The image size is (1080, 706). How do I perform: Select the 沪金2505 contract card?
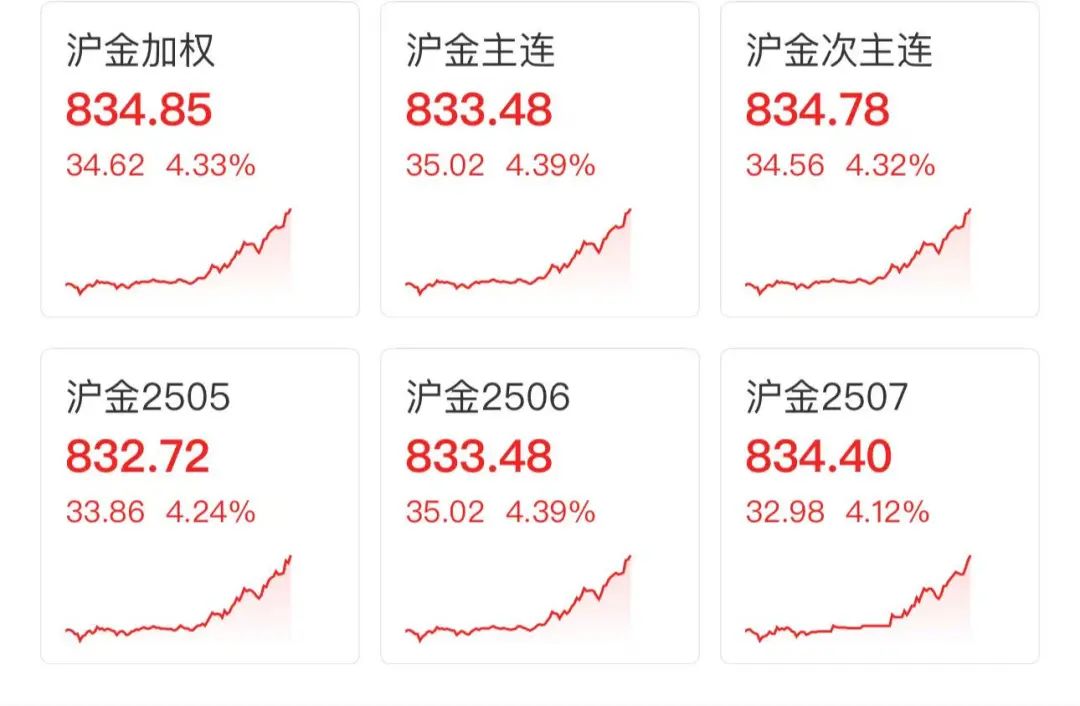[x=200, y=506]
